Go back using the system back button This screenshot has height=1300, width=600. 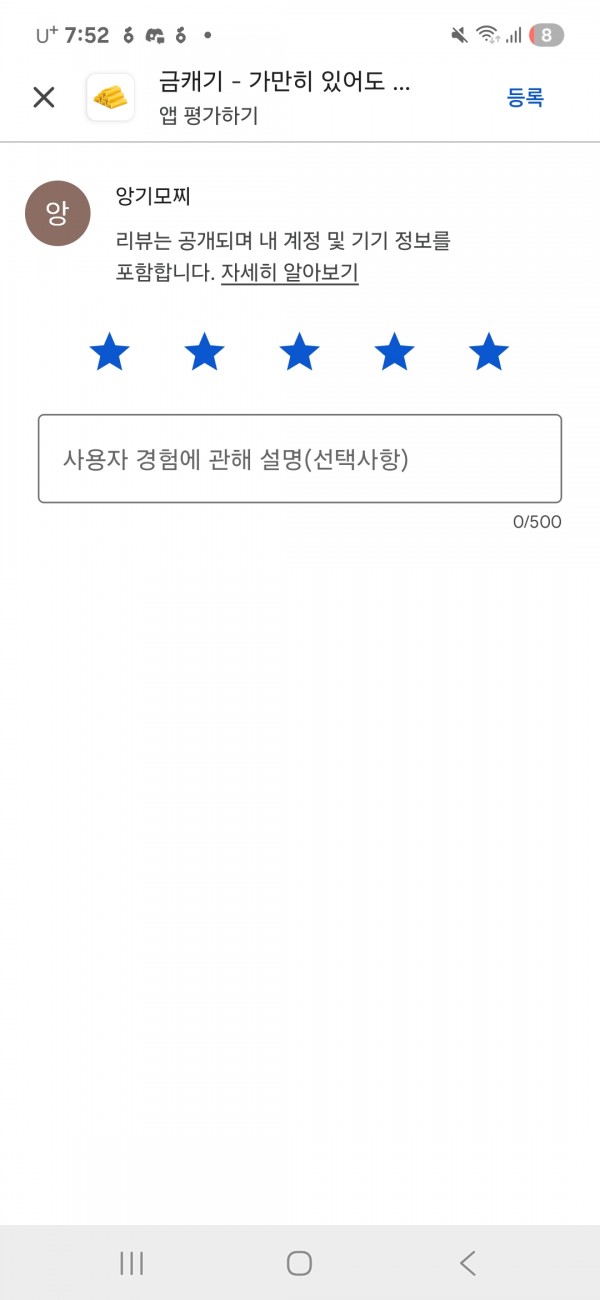pos(467,1263)
